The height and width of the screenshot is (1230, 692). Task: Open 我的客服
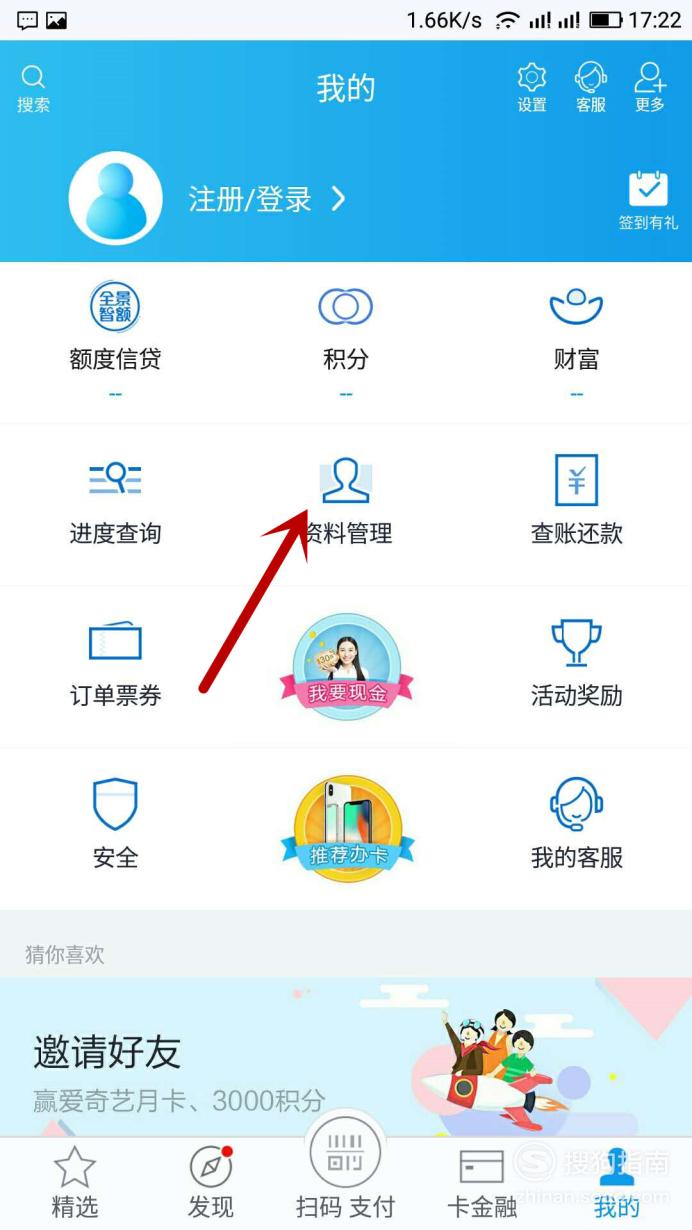(577, 826)
